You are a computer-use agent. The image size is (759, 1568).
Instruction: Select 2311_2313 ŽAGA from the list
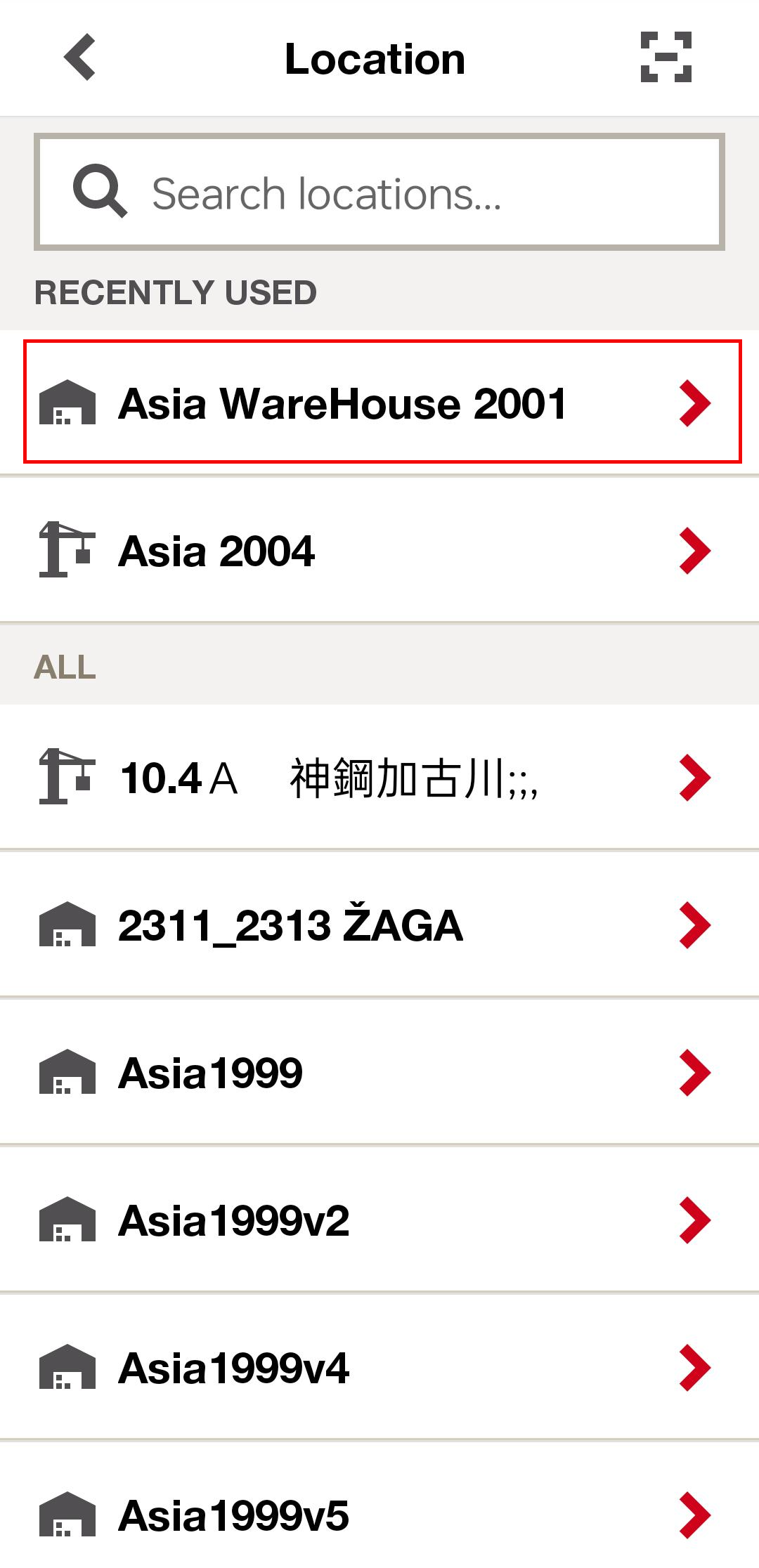click(x=379, y=925)
